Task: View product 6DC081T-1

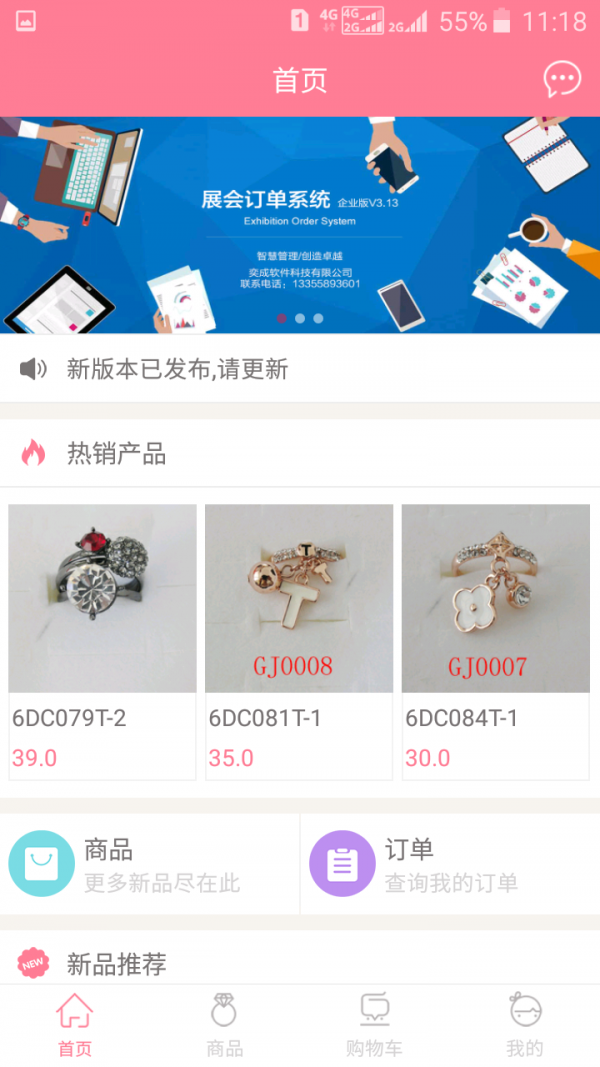Action: click(298, 640)
